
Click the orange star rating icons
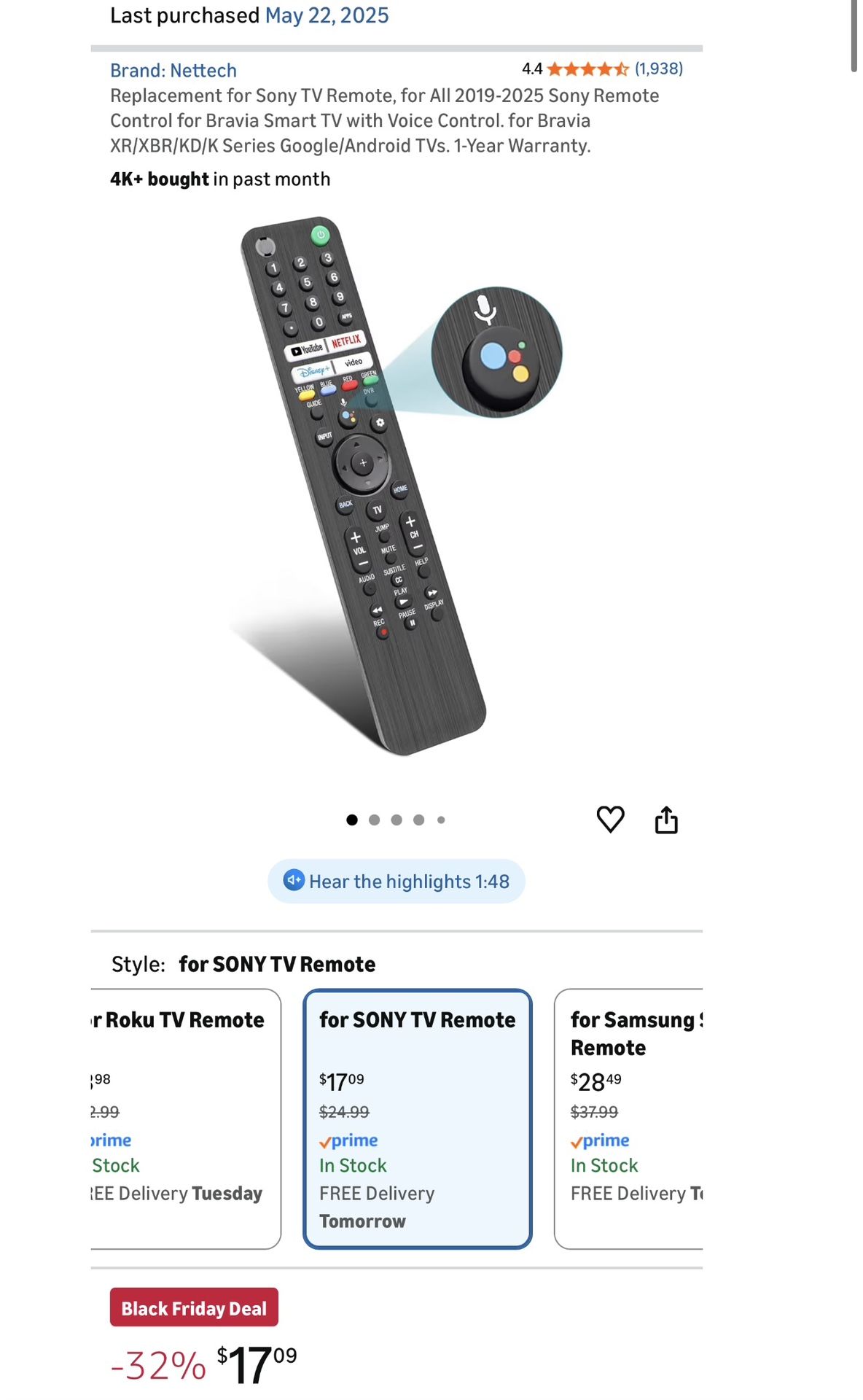(587, 68)
